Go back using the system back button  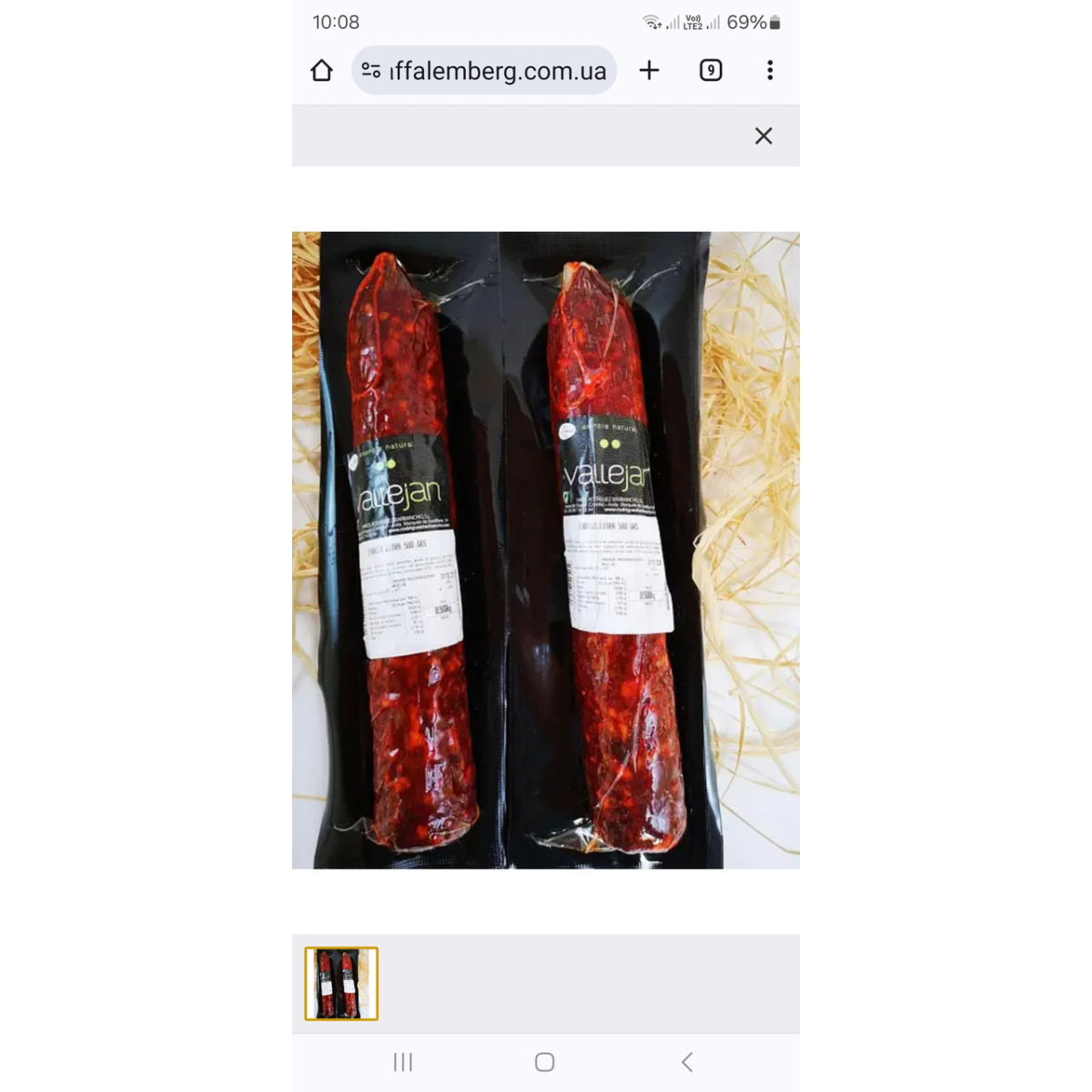click(687, 1062)
